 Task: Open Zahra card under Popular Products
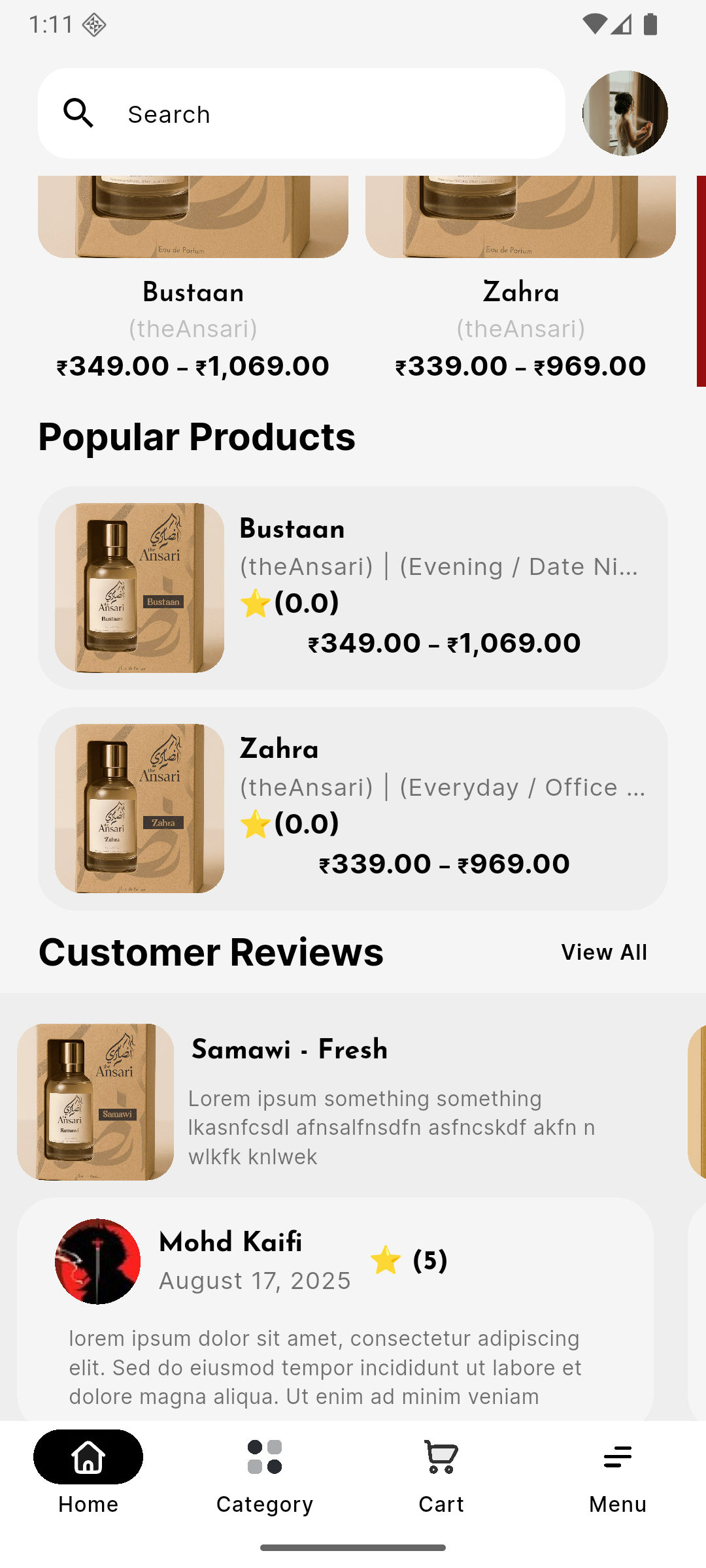pos(353,808)
